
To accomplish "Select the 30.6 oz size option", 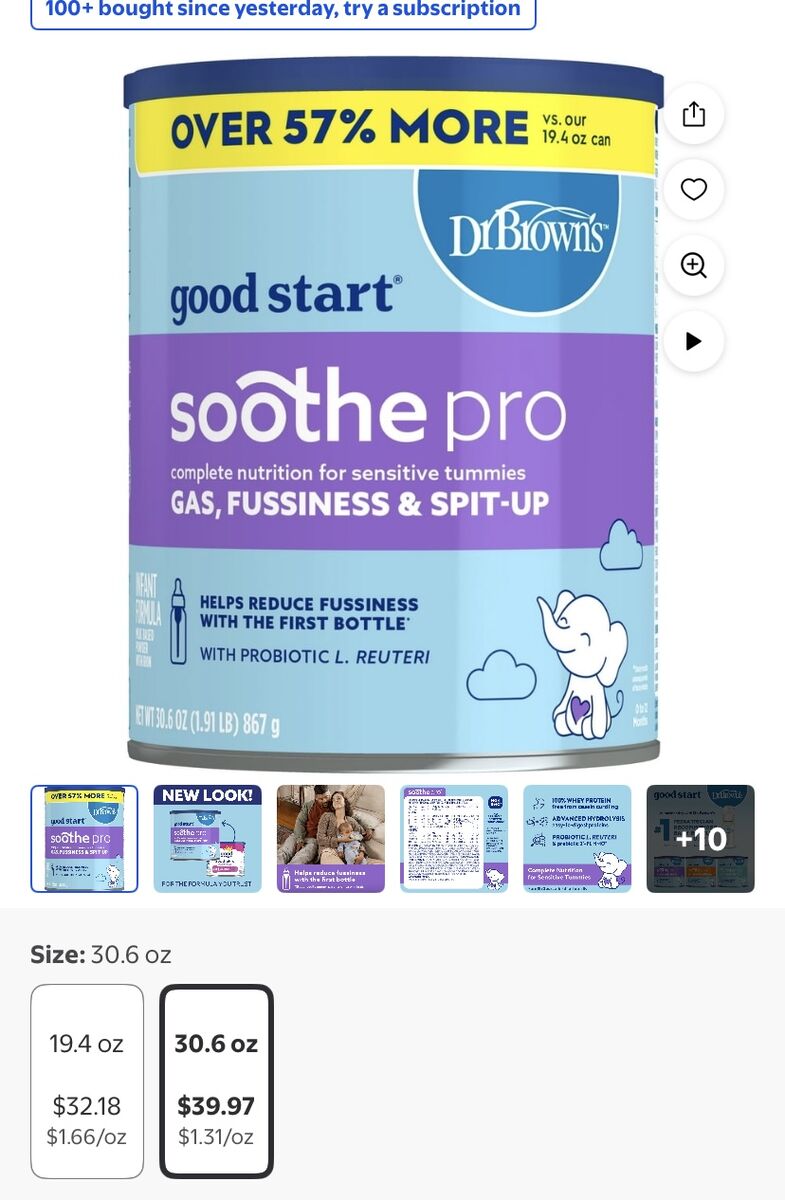I will tap(217, 1081).
